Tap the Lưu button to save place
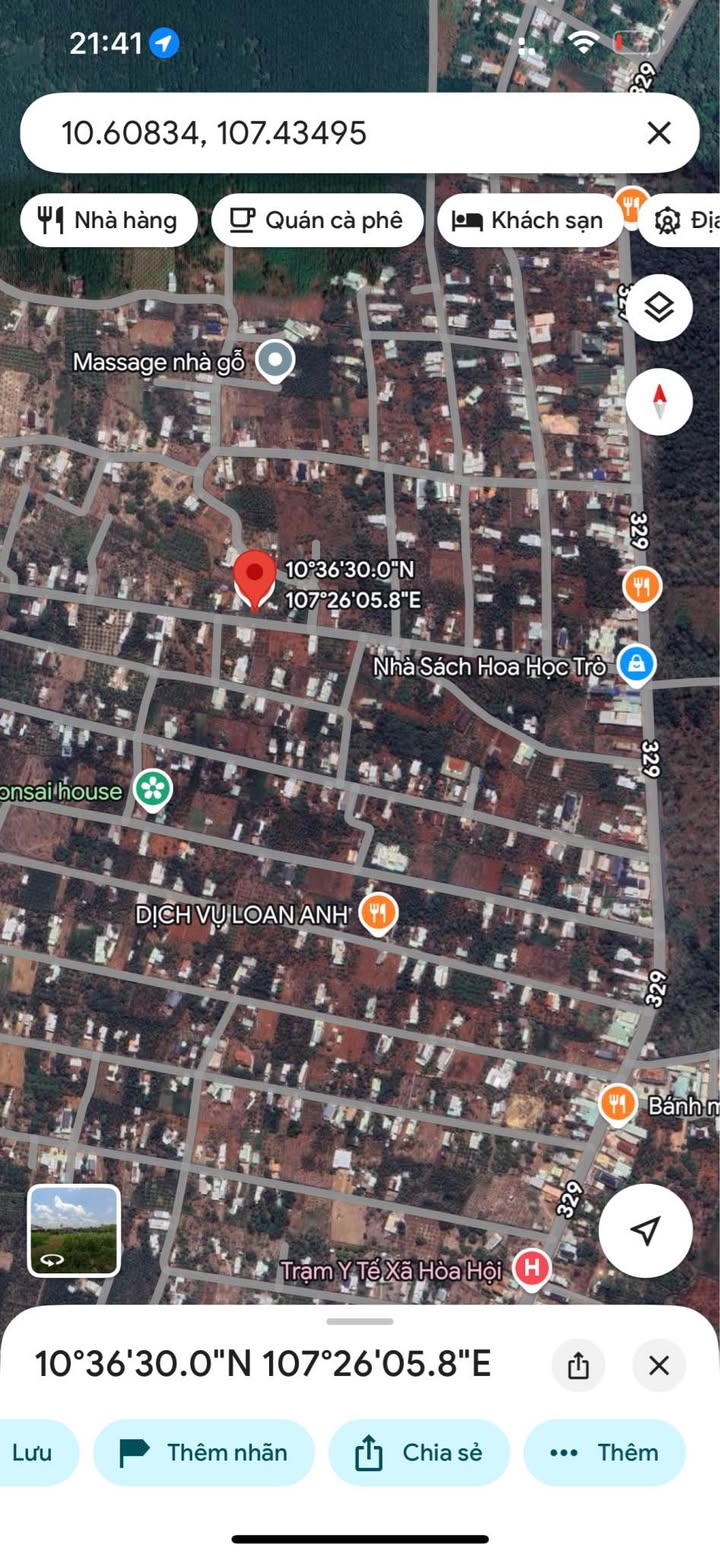Screen dimensions: 720x1557 36,1452
